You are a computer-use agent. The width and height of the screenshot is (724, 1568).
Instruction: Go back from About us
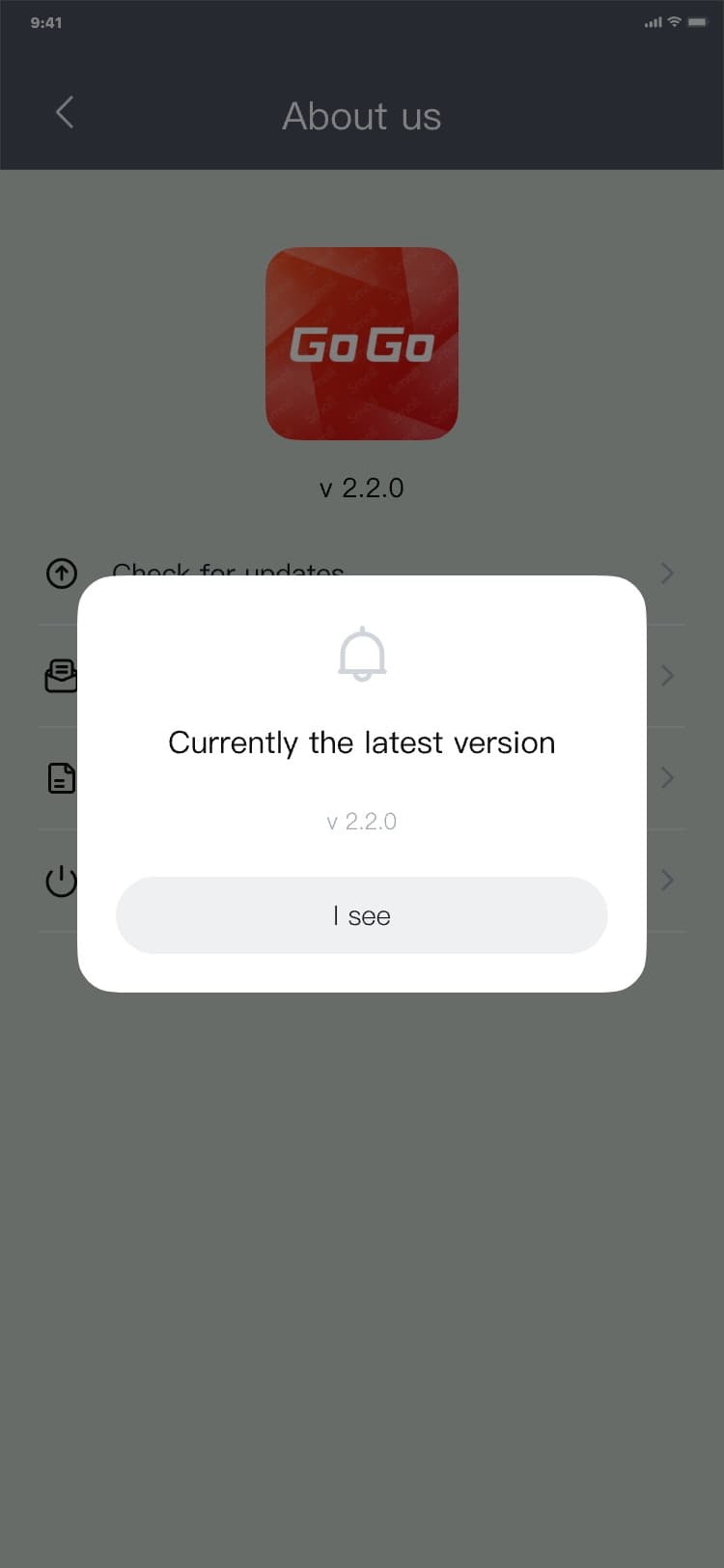point(65,113)
